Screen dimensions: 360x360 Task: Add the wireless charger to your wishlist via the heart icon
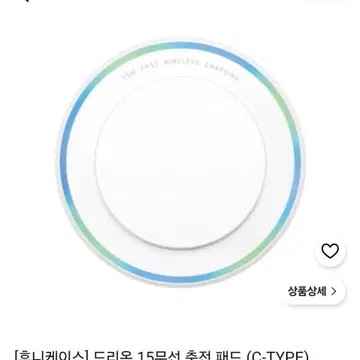[x=330, y=251]
